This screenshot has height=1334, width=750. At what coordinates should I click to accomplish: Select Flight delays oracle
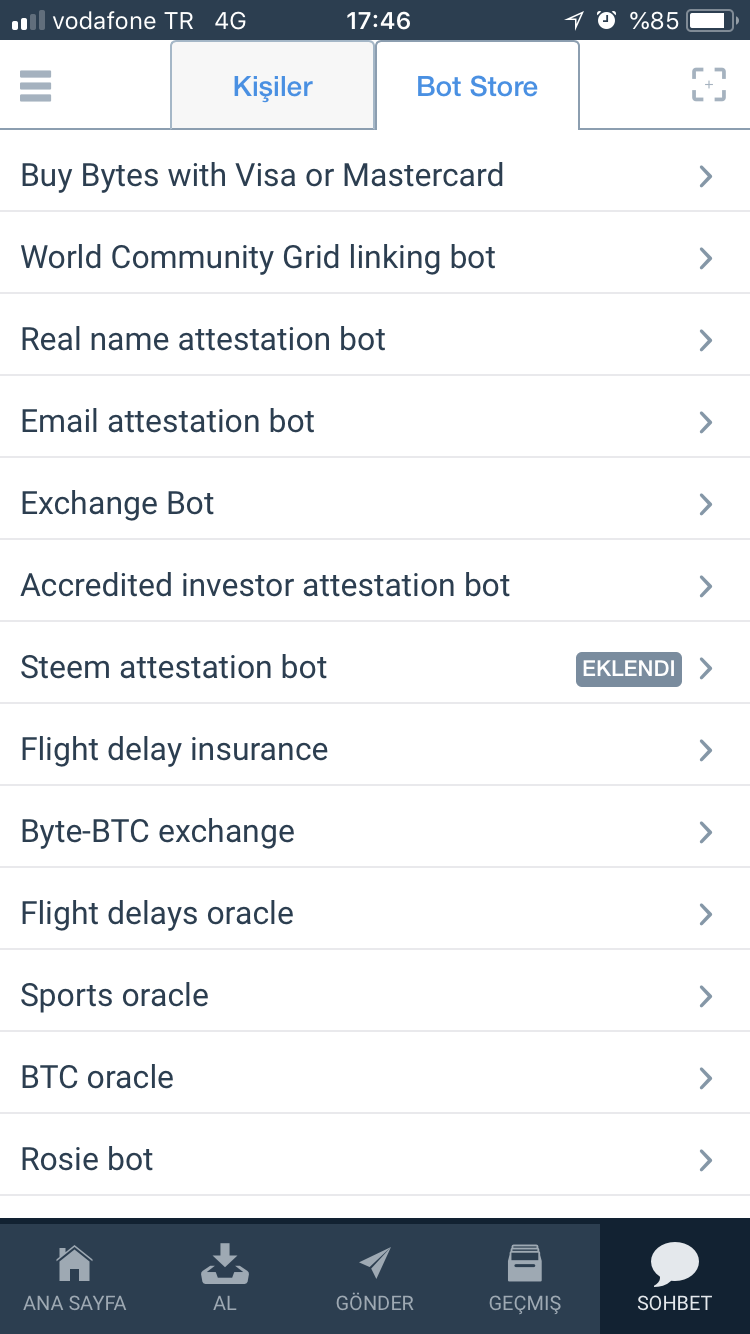click(x=375, y=914)
